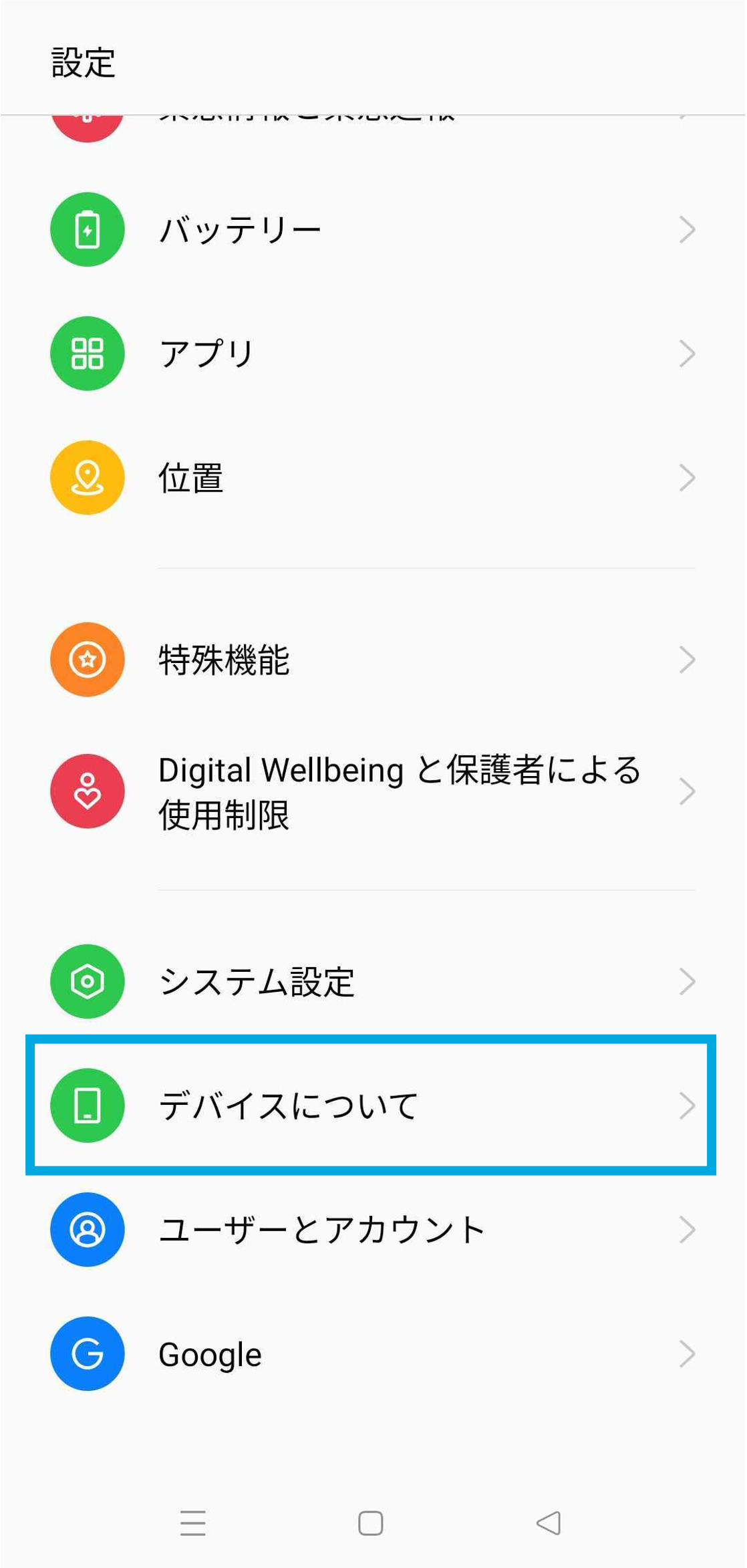Screen dimensions: 747x1568
Task: Open recent apps from navigation bar
Action: coord(193,1523)
